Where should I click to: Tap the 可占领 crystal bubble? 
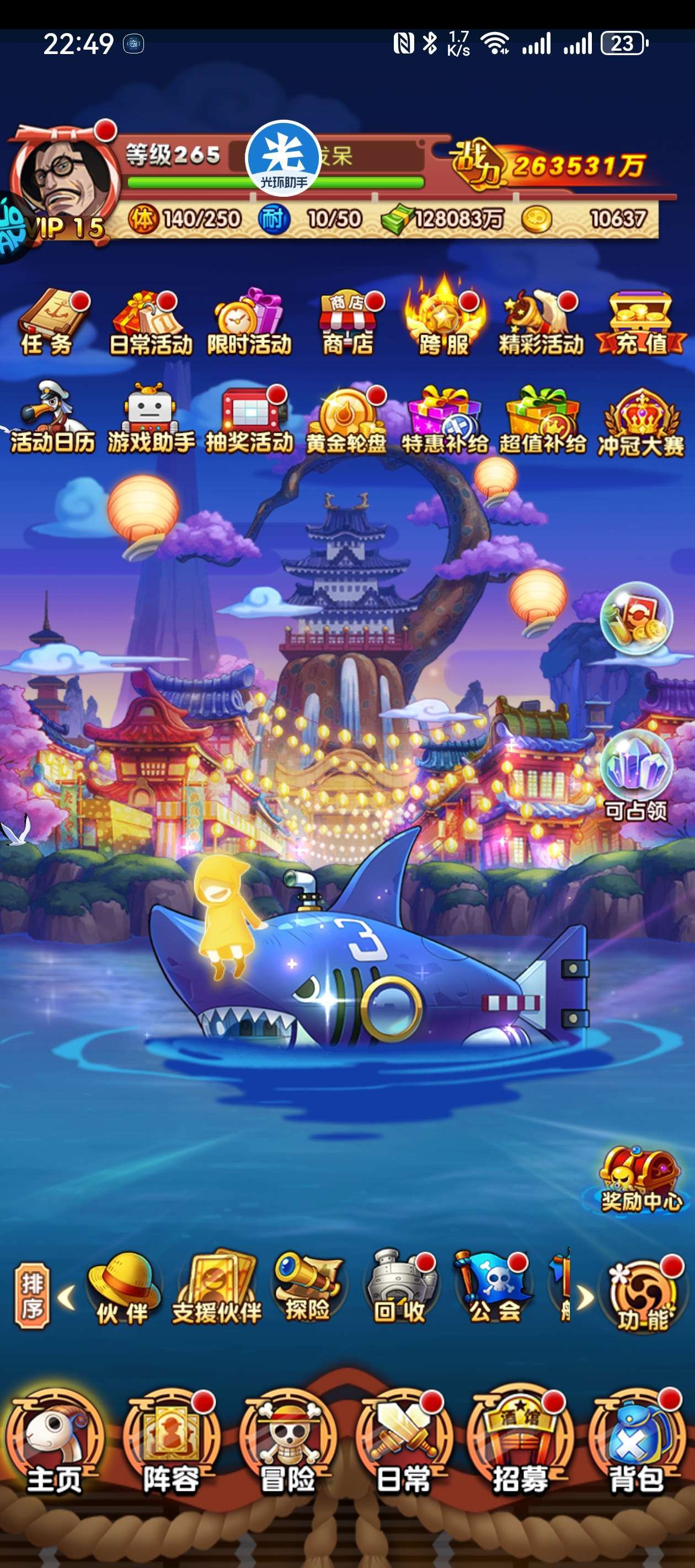point(636,776)
